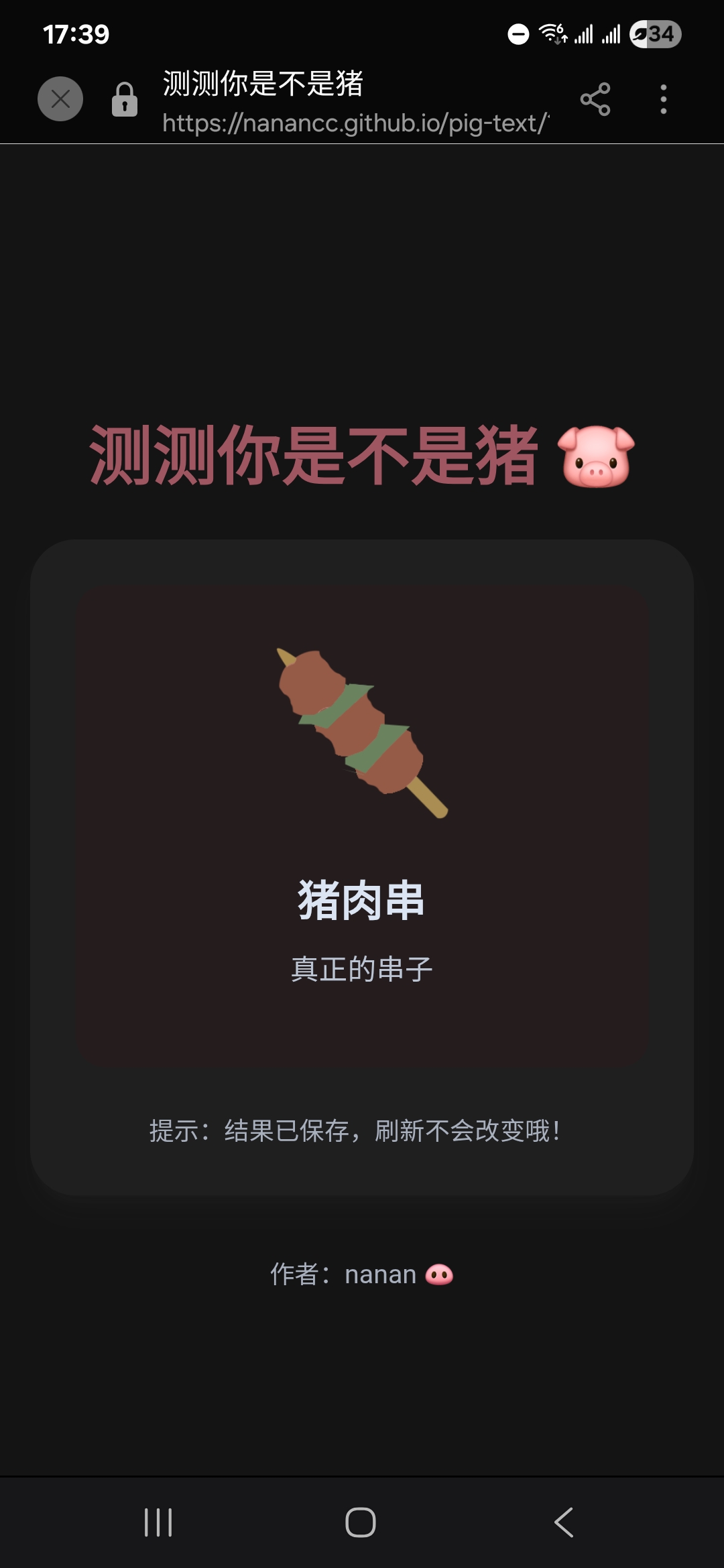724x1568 pixels.
Task: Open the browser overflow menu
Action: point(663,99)
